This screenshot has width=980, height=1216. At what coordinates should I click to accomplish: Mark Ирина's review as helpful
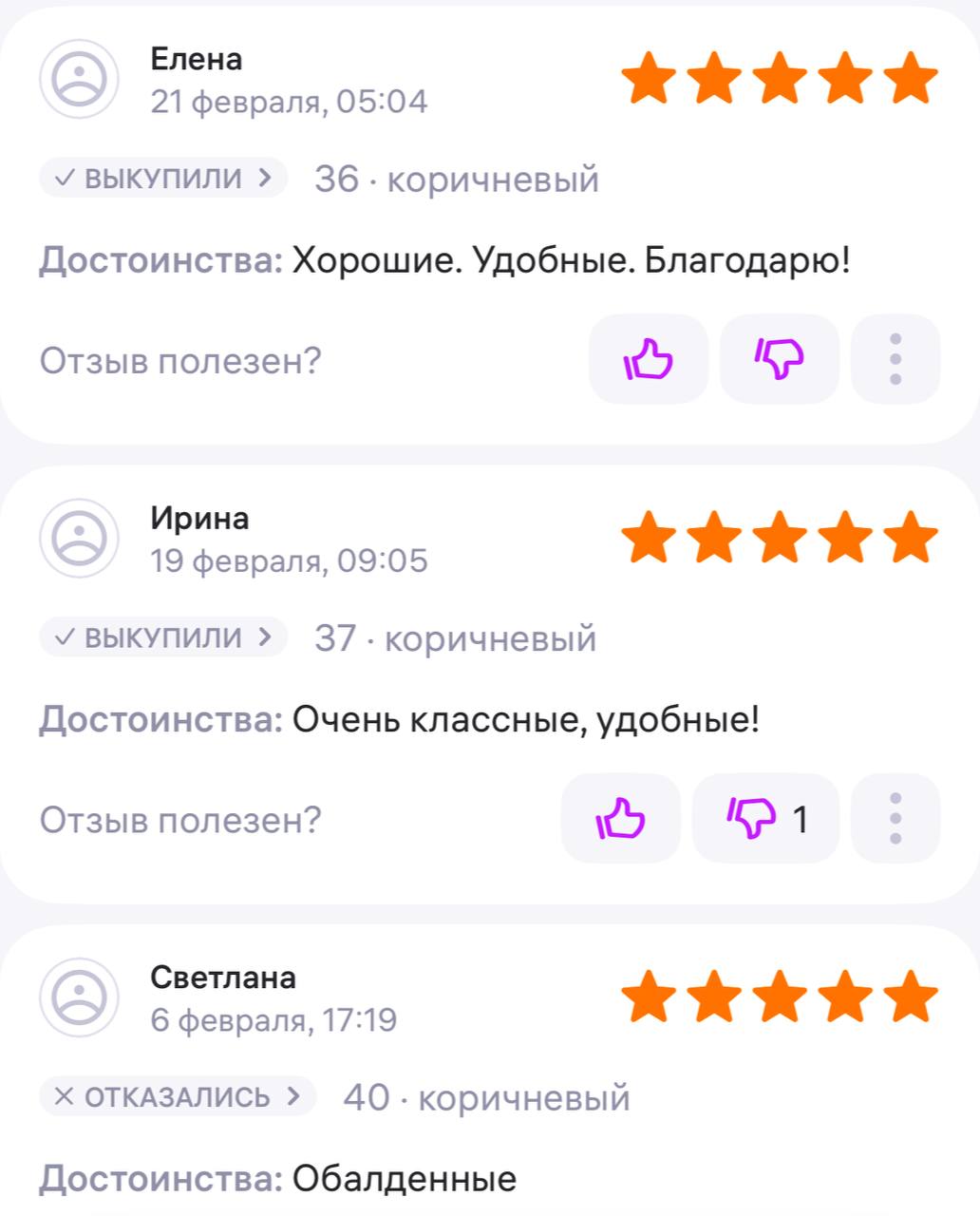621,819
